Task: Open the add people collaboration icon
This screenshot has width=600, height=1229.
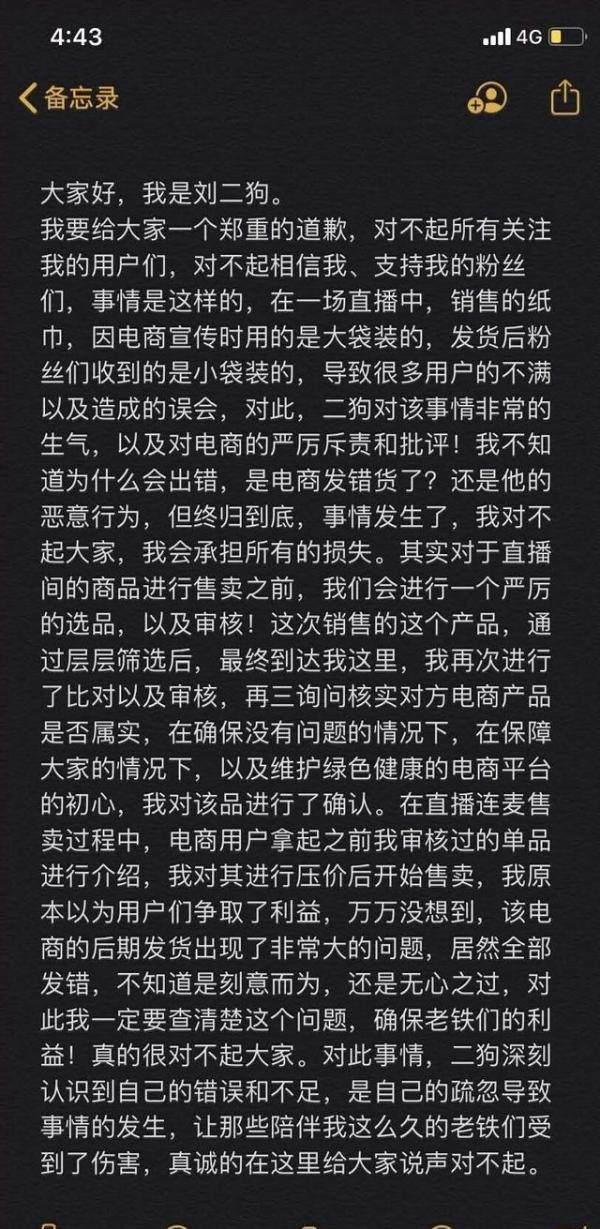Action: coord(487,97)
